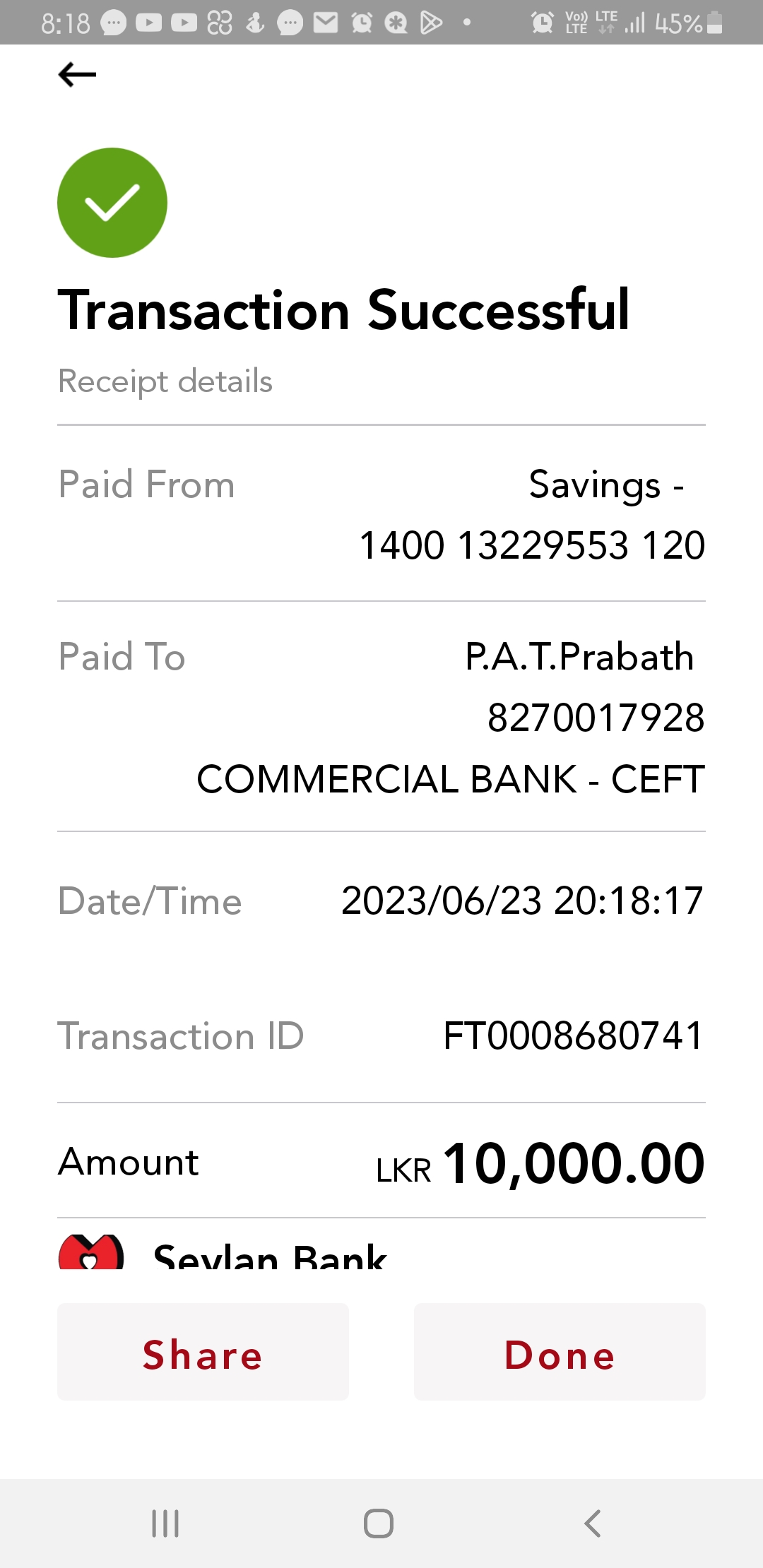Go to the phone home screen

click(379, 1524)
